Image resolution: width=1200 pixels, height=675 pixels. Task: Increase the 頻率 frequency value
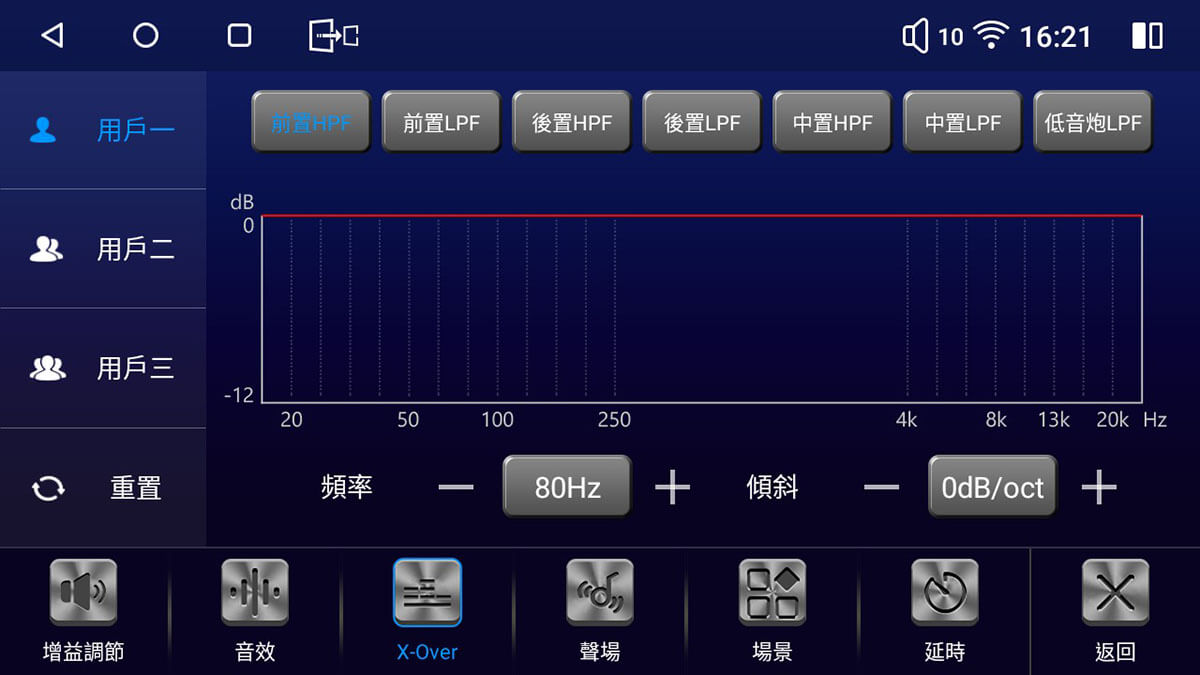672,487
